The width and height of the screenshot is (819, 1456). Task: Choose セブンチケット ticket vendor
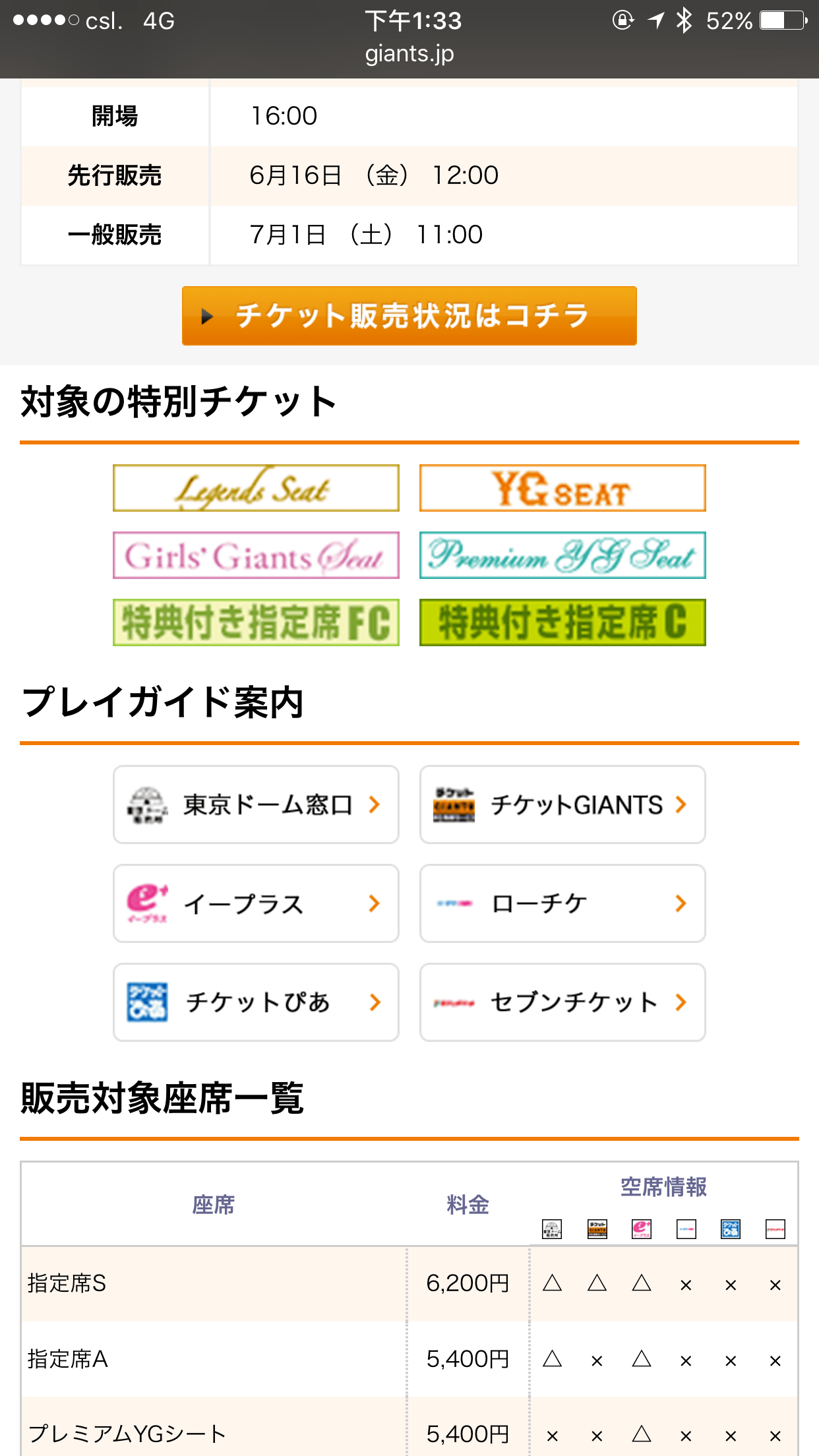pos(562,1002)
